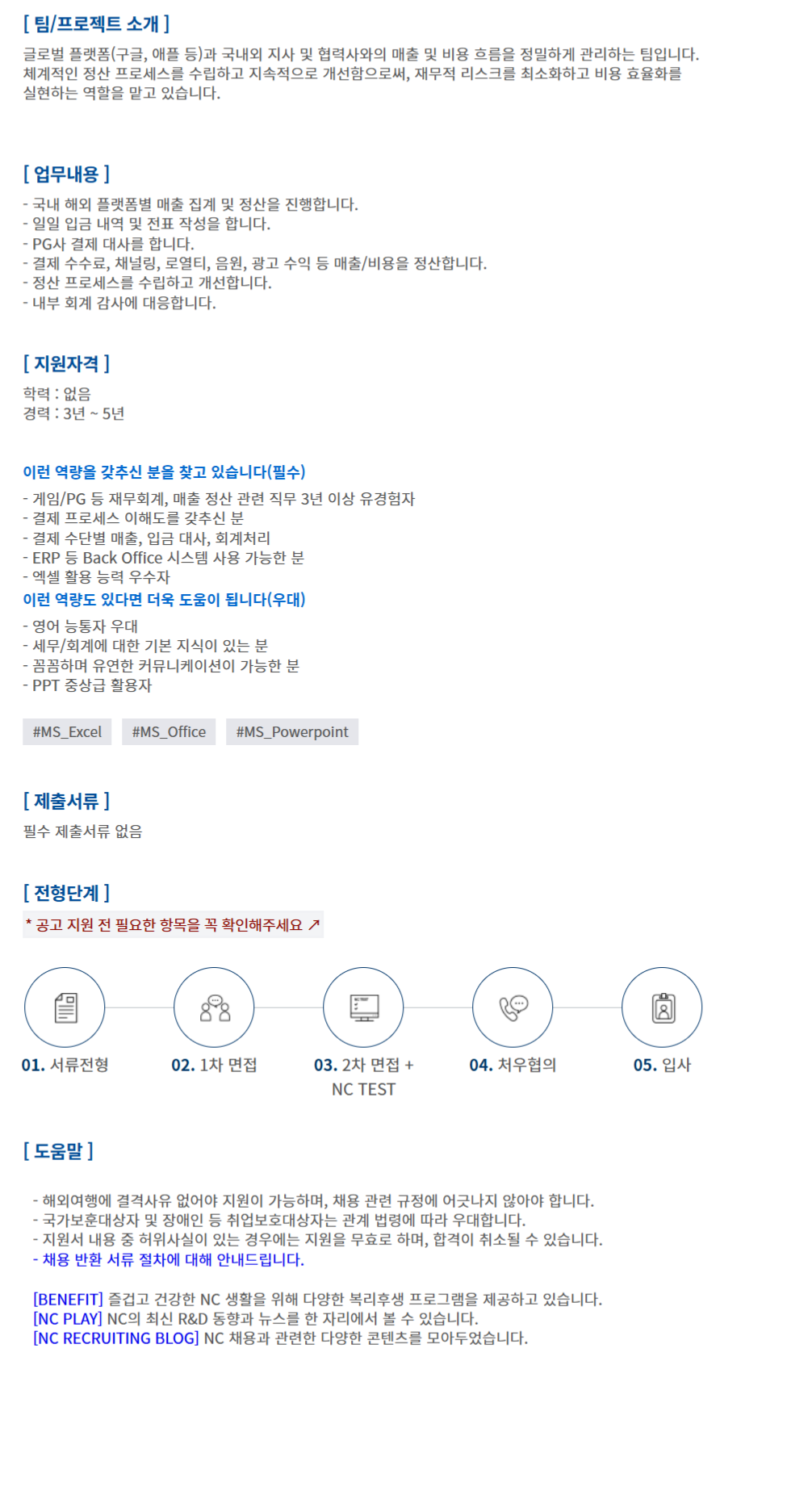The width and height of the screenshot is (812, 1491).
Task: Select the #MS_Office tag
Action: click(x=169, y=732)
